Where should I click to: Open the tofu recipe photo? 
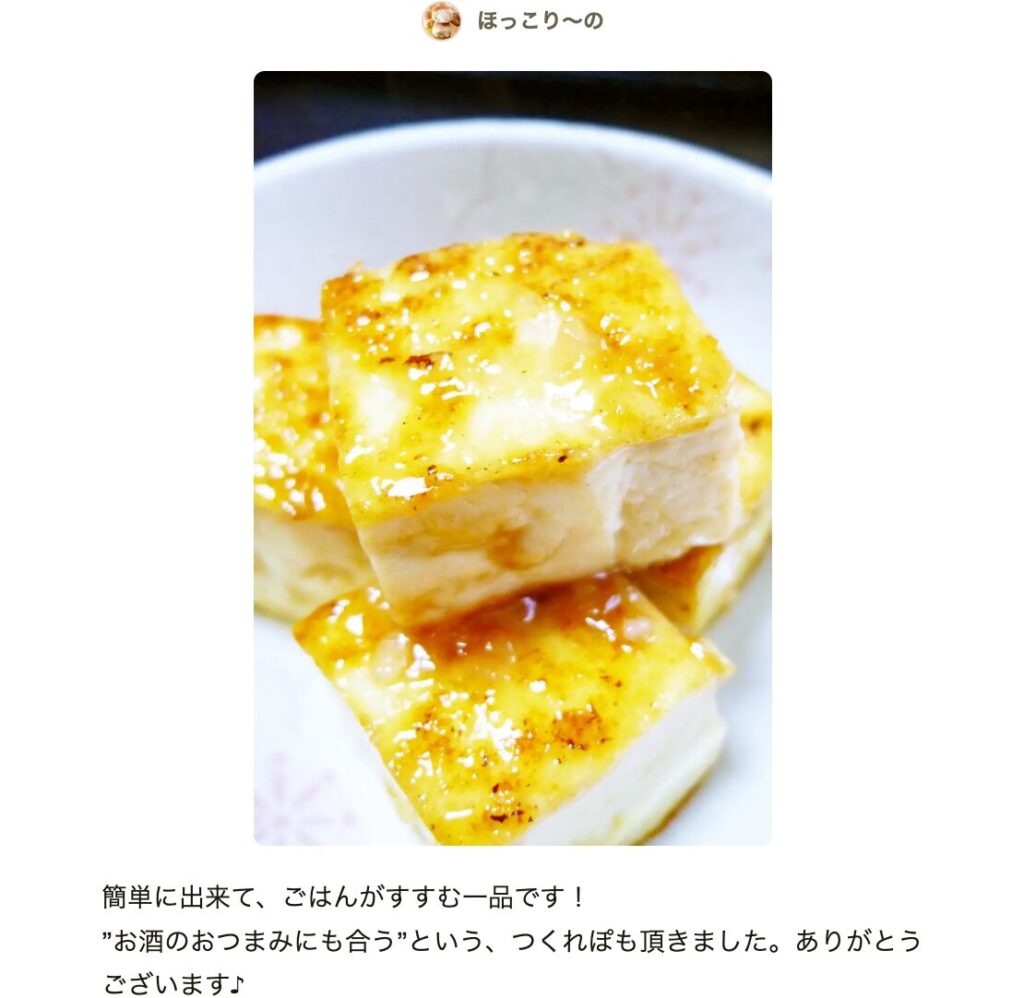click(512, 458)
